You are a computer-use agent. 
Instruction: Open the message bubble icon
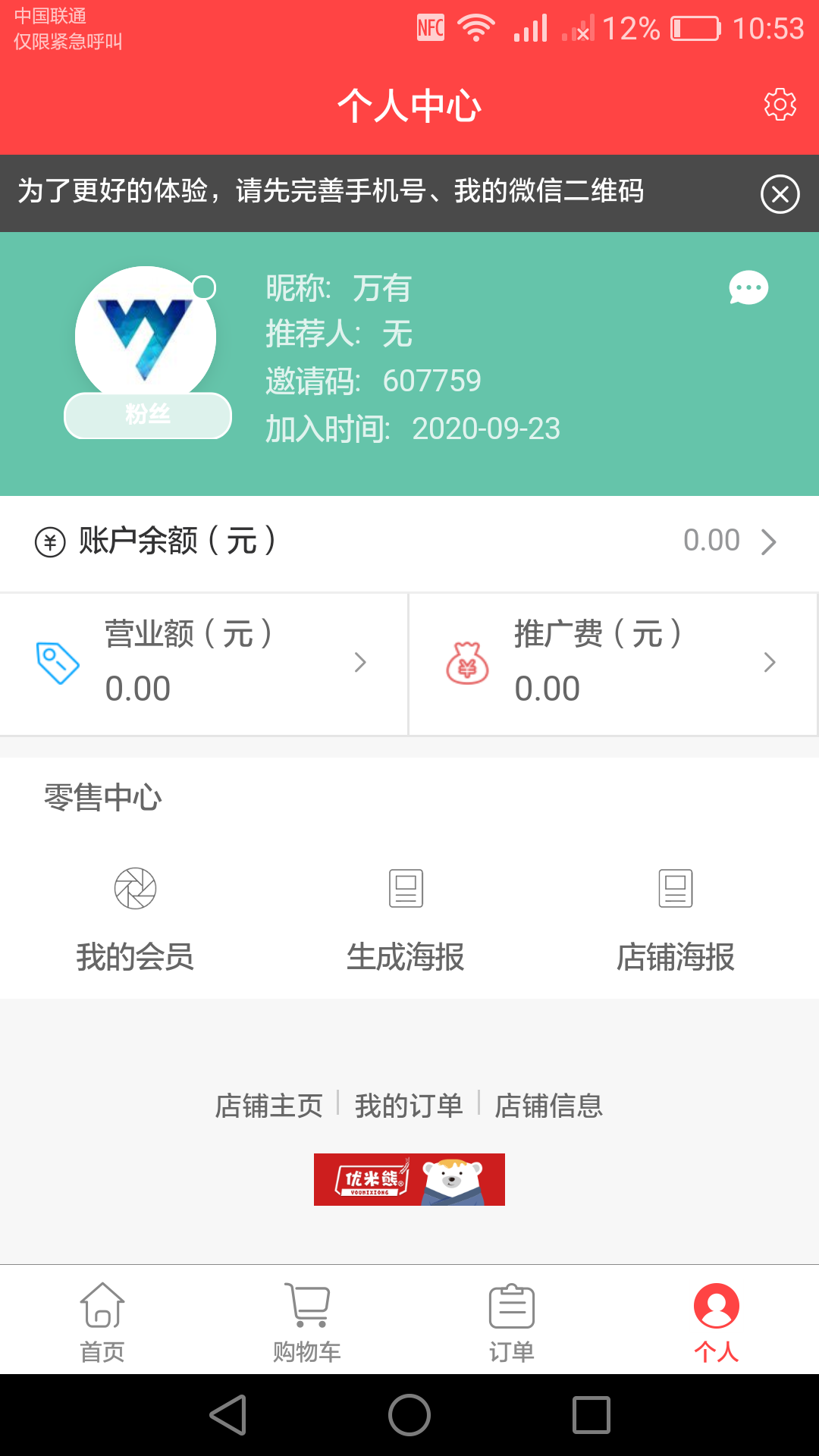pos(748,288)
